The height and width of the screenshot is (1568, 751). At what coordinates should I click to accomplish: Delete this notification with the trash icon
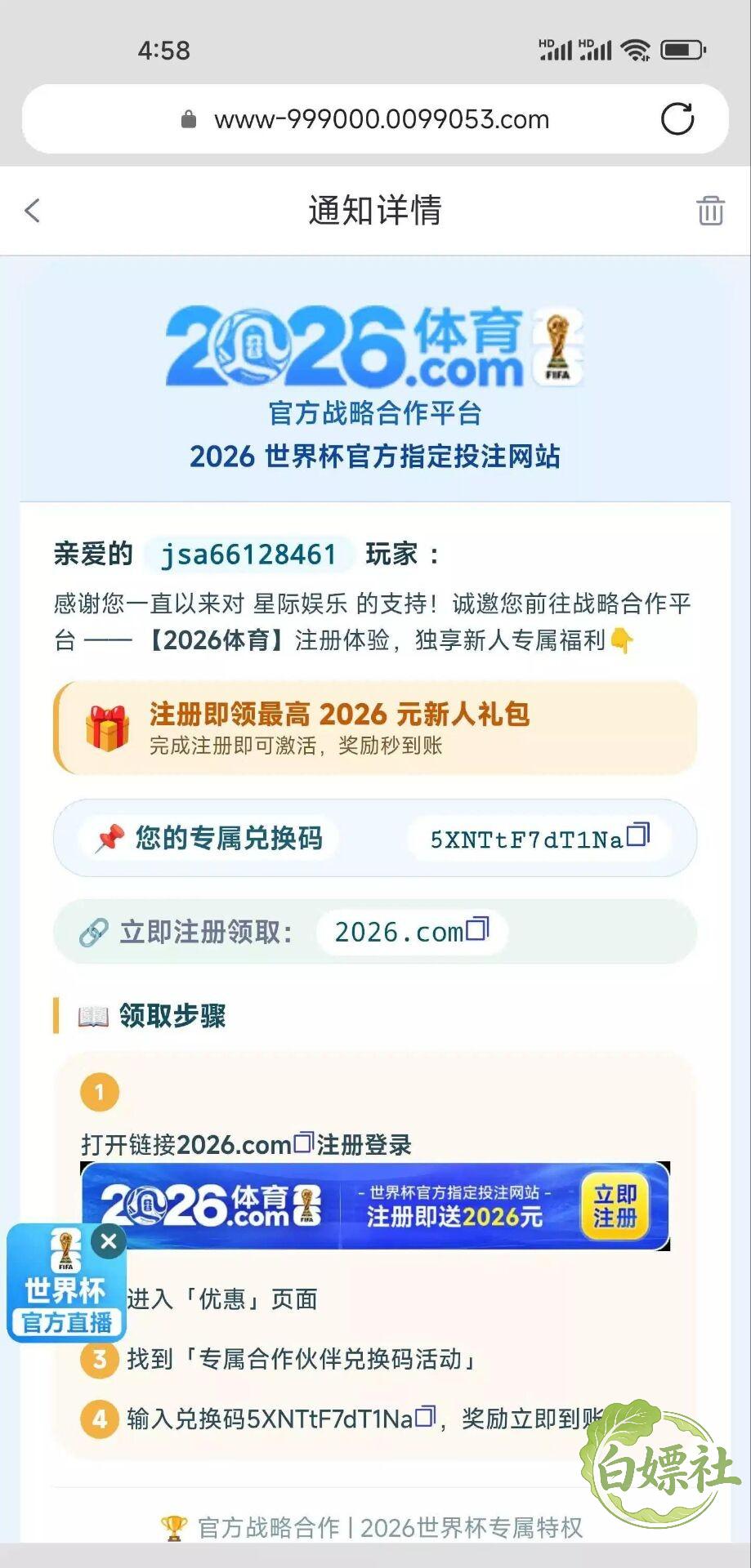pos(710,211)
